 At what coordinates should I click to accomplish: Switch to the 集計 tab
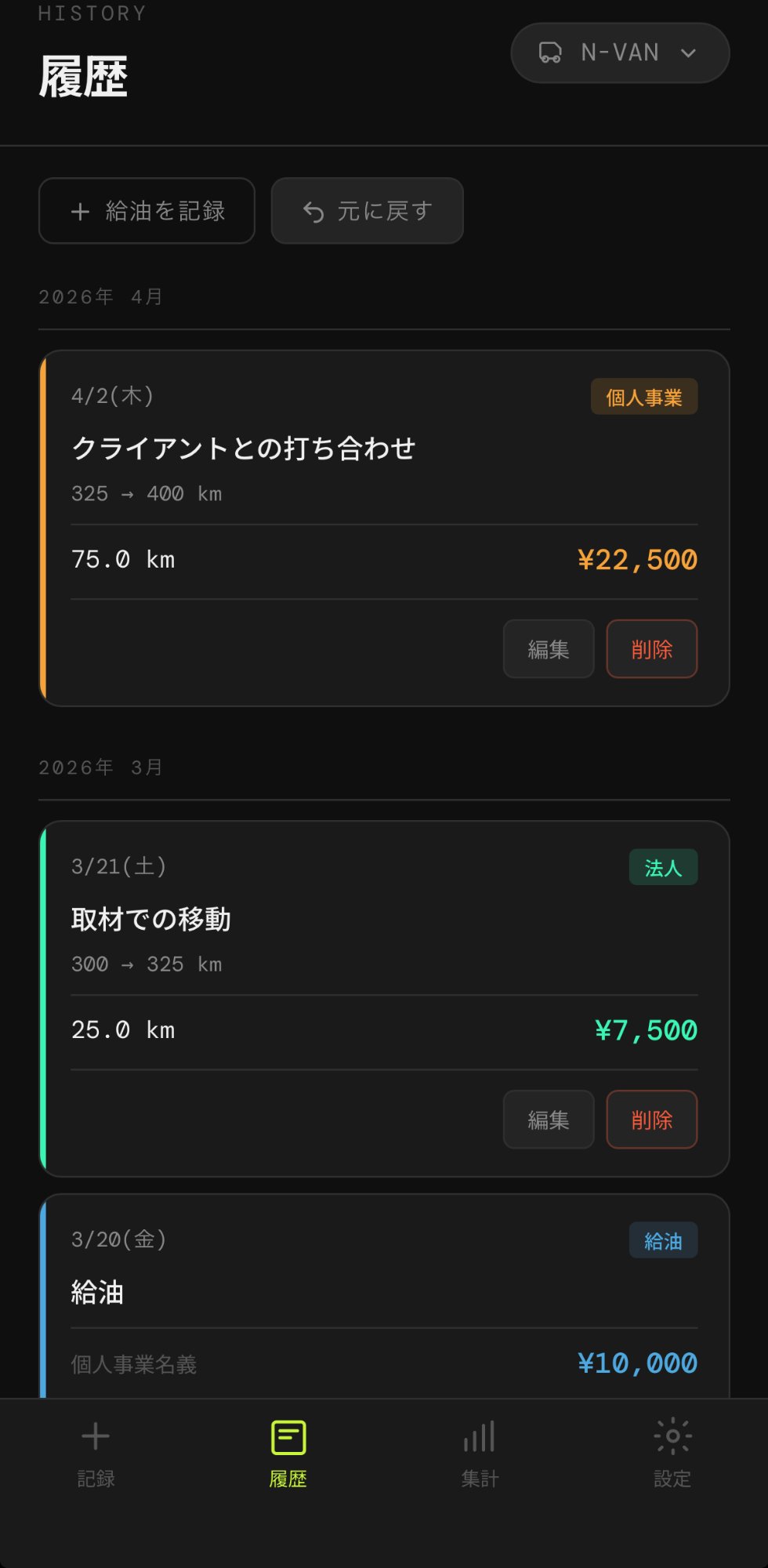(x=479, y=1454)
